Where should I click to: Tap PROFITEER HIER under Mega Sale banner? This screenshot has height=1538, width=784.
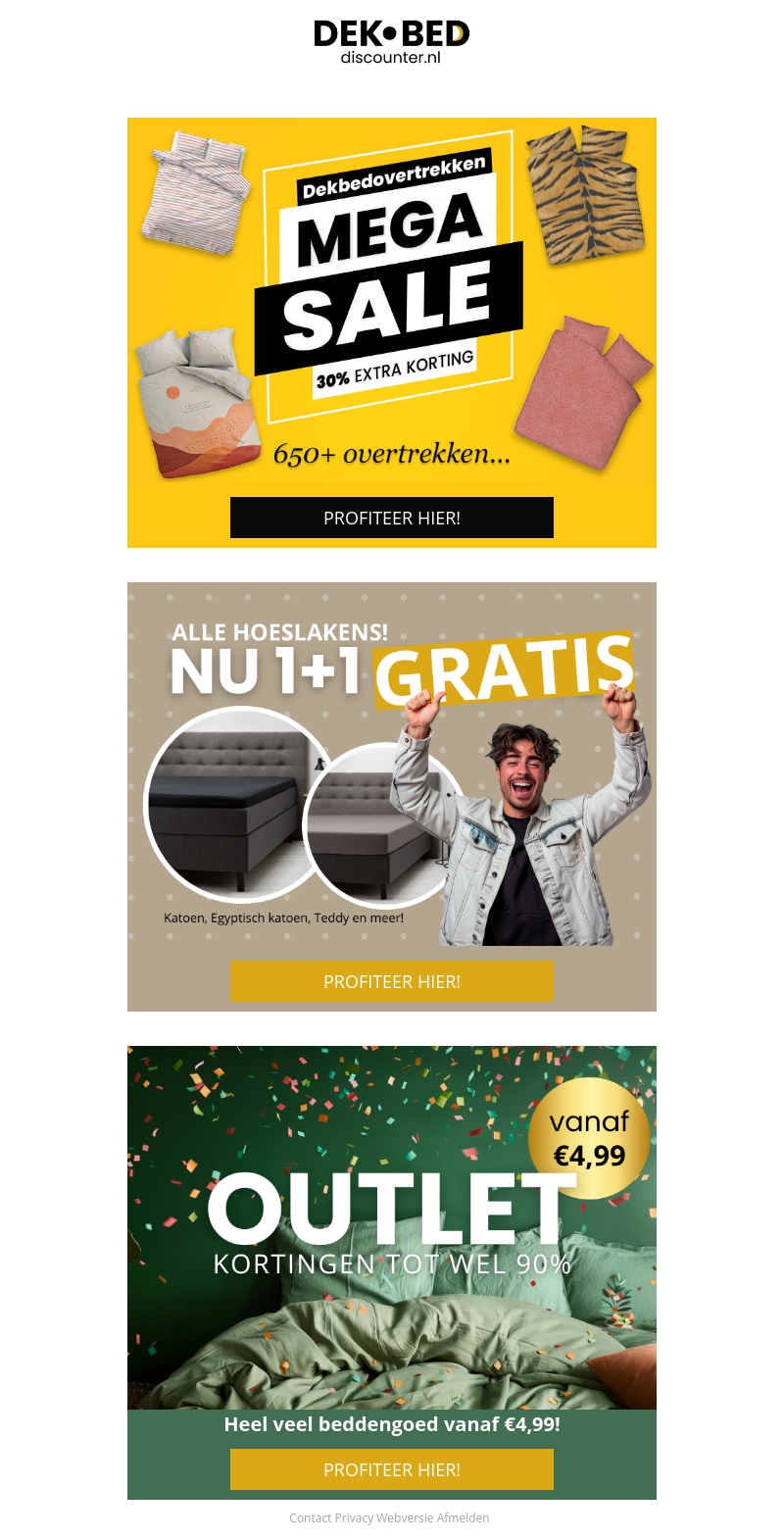(x=392, y=518)
